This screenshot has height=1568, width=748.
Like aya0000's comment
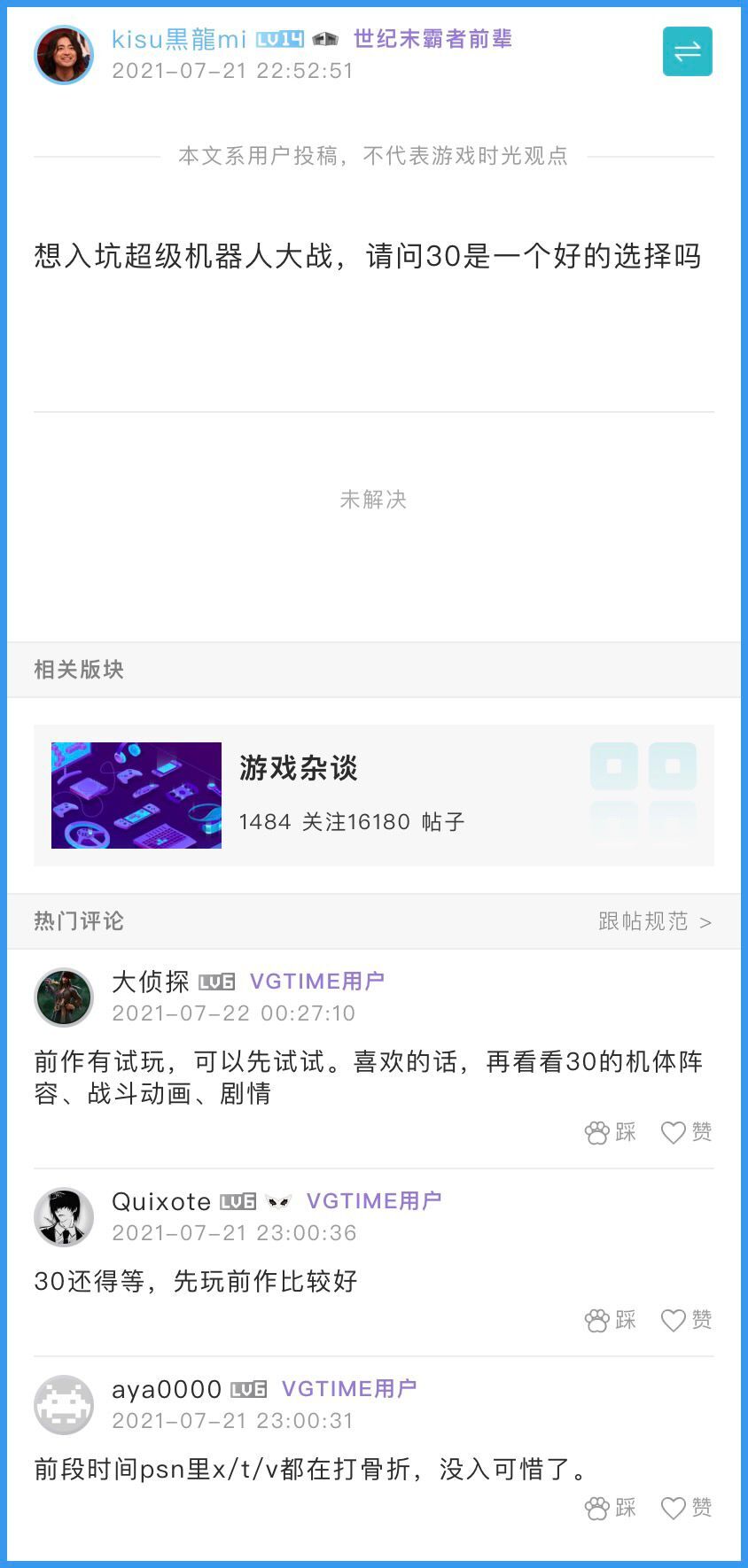(x=687, y=1508)
